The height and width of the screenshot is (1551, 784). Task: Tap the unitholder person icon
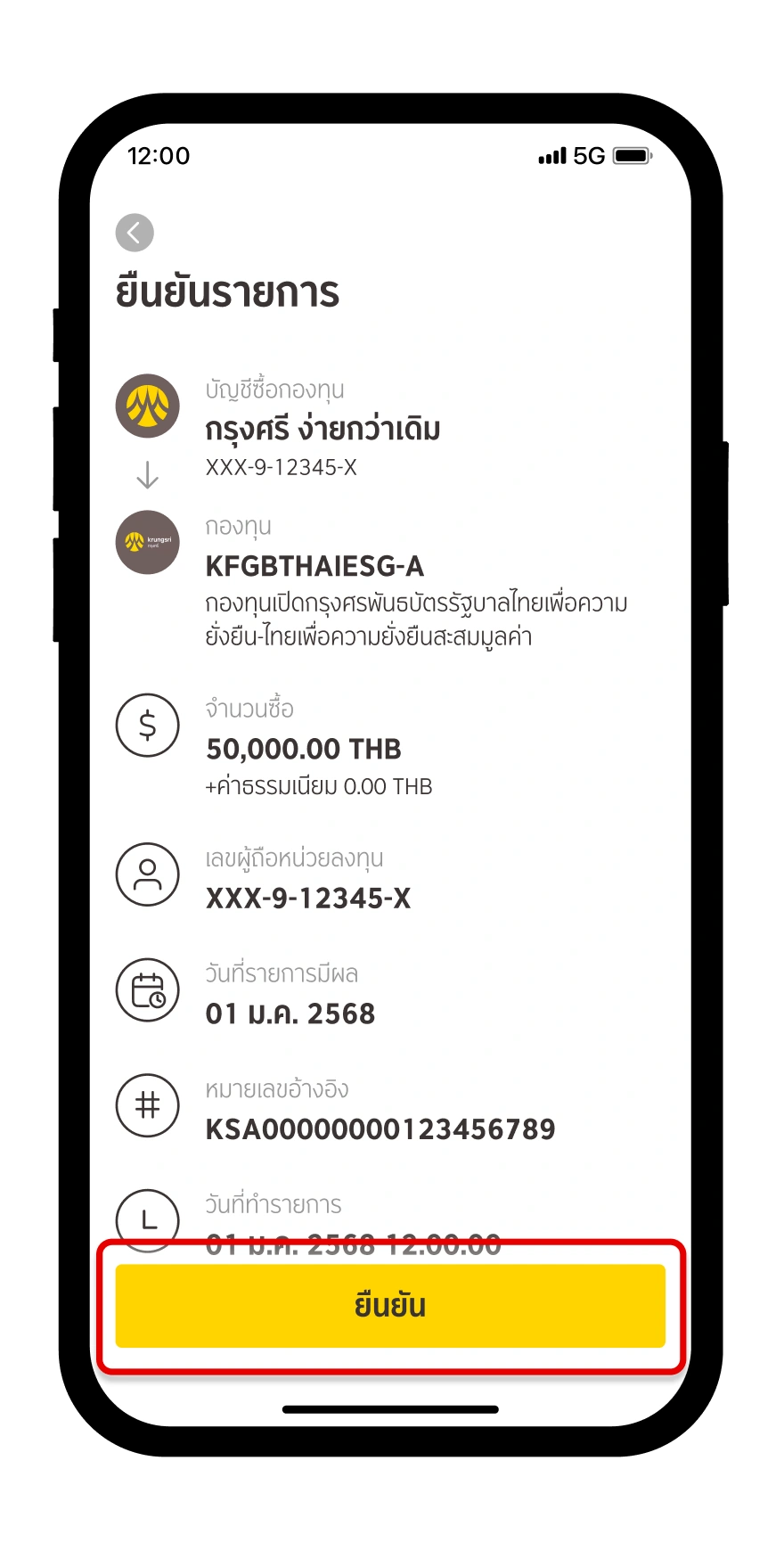coord(147,874)
